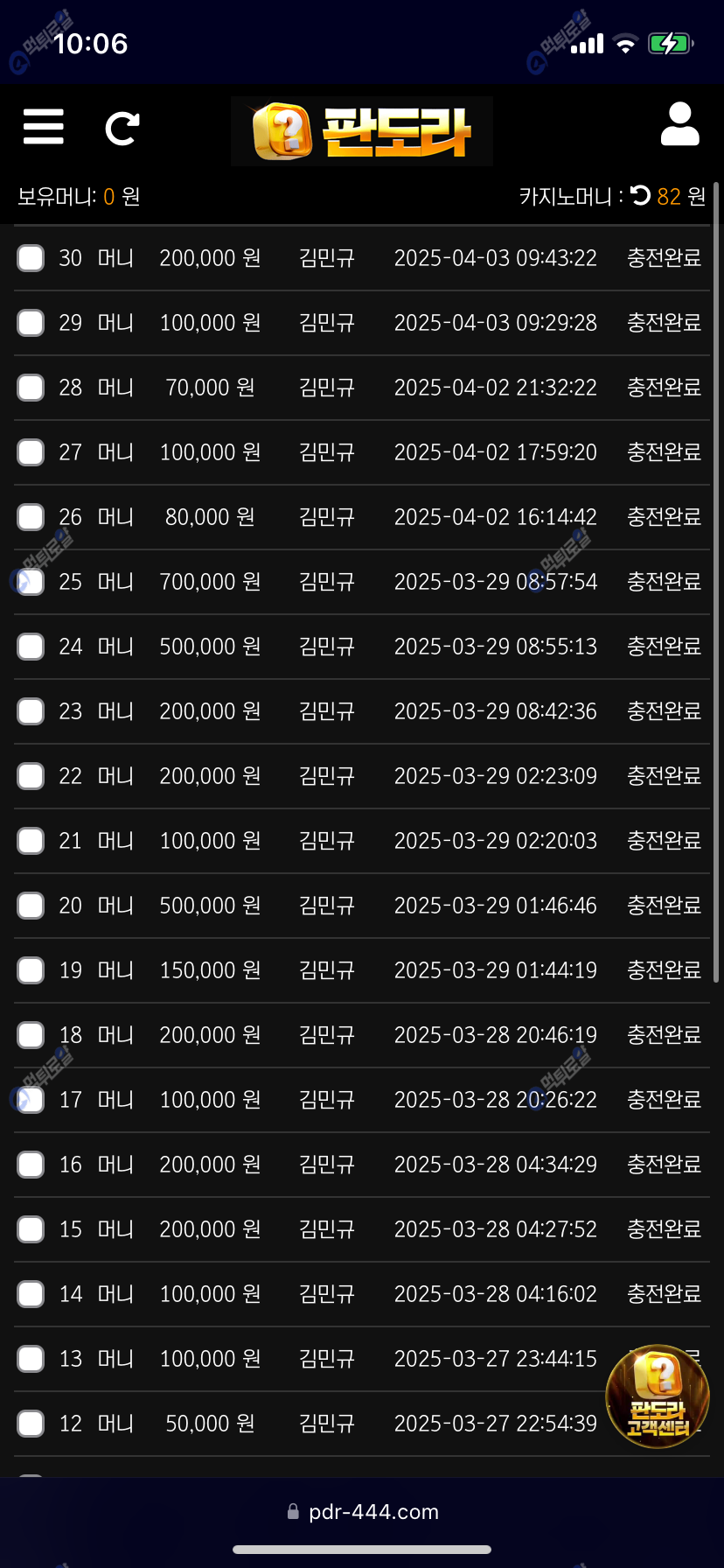Image resolution: width=724 pixels, height=1568 pixels.
Task: Check row 19's 150,000 원 entry
Action: click(x=31, y=970)
